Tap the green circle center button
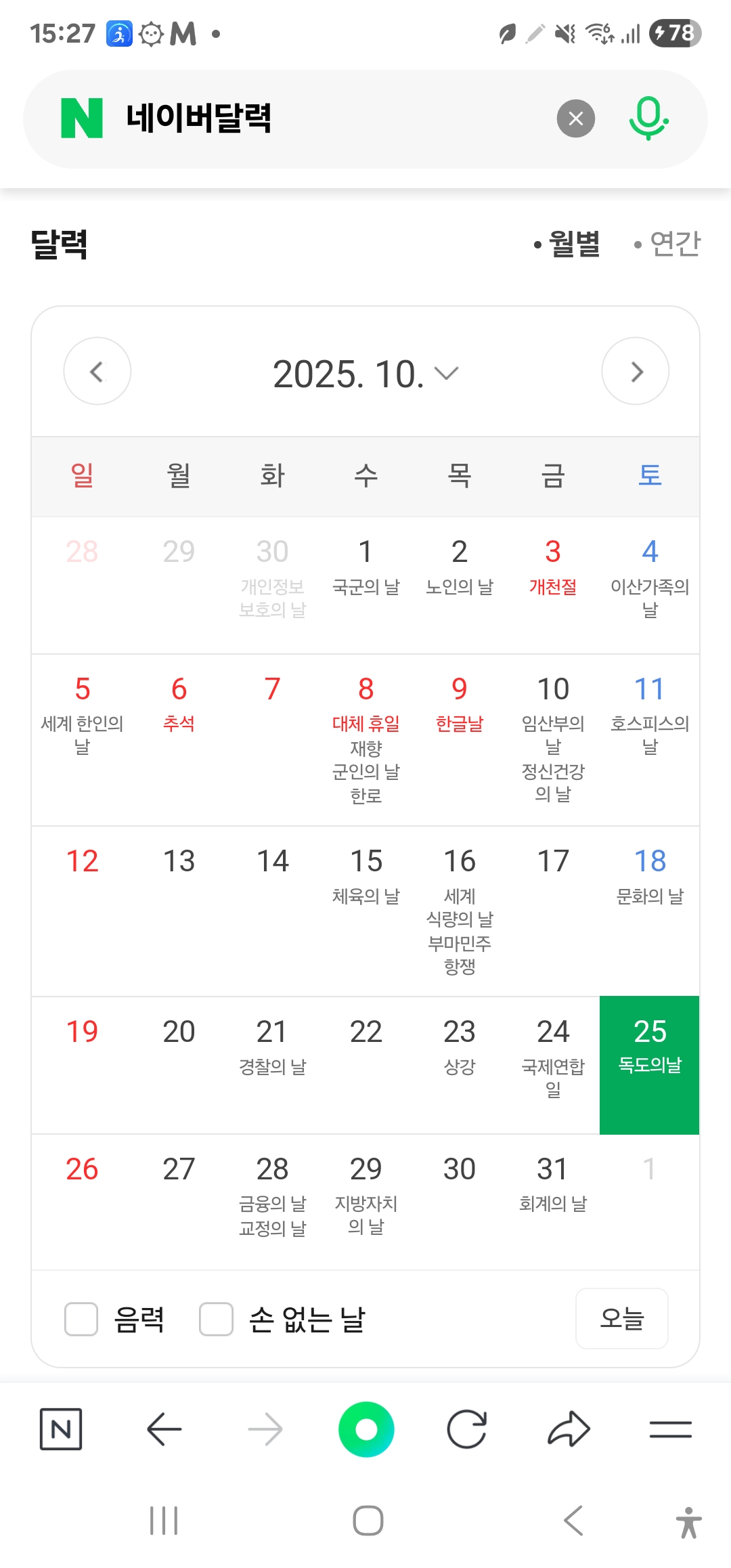 tap(366, 1429)
